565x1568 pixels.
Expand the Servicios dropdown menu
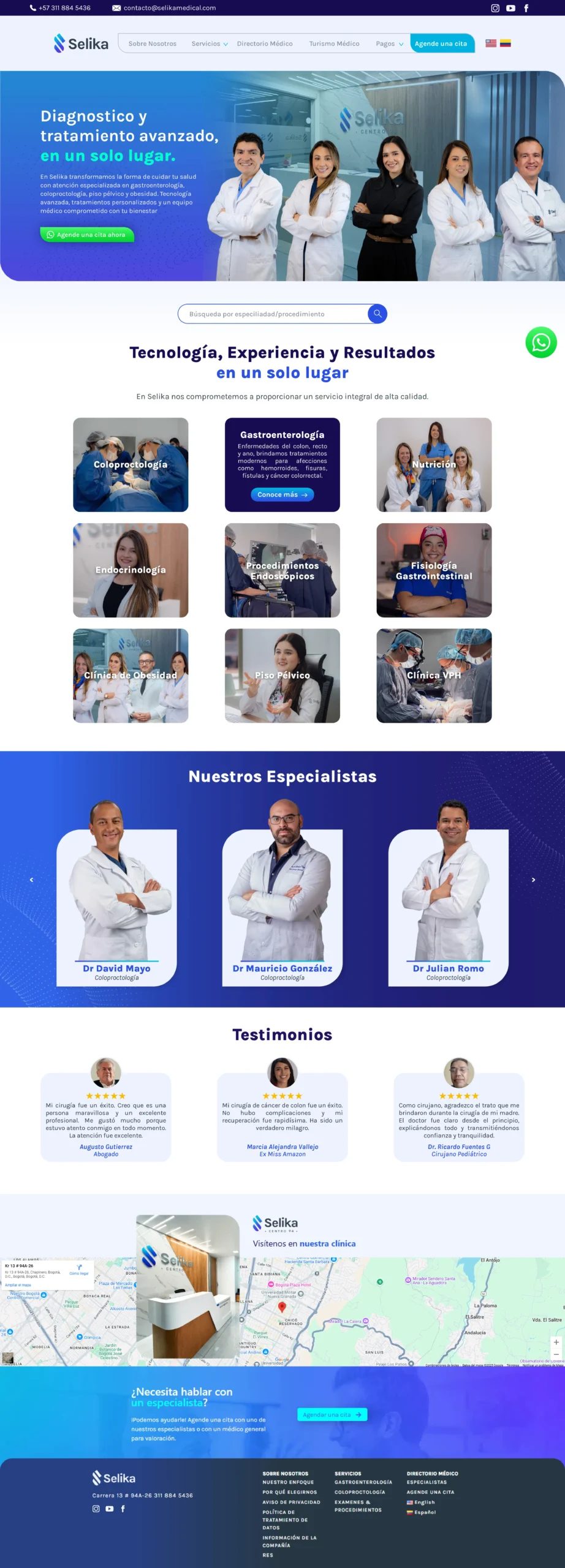coord(210,43)
